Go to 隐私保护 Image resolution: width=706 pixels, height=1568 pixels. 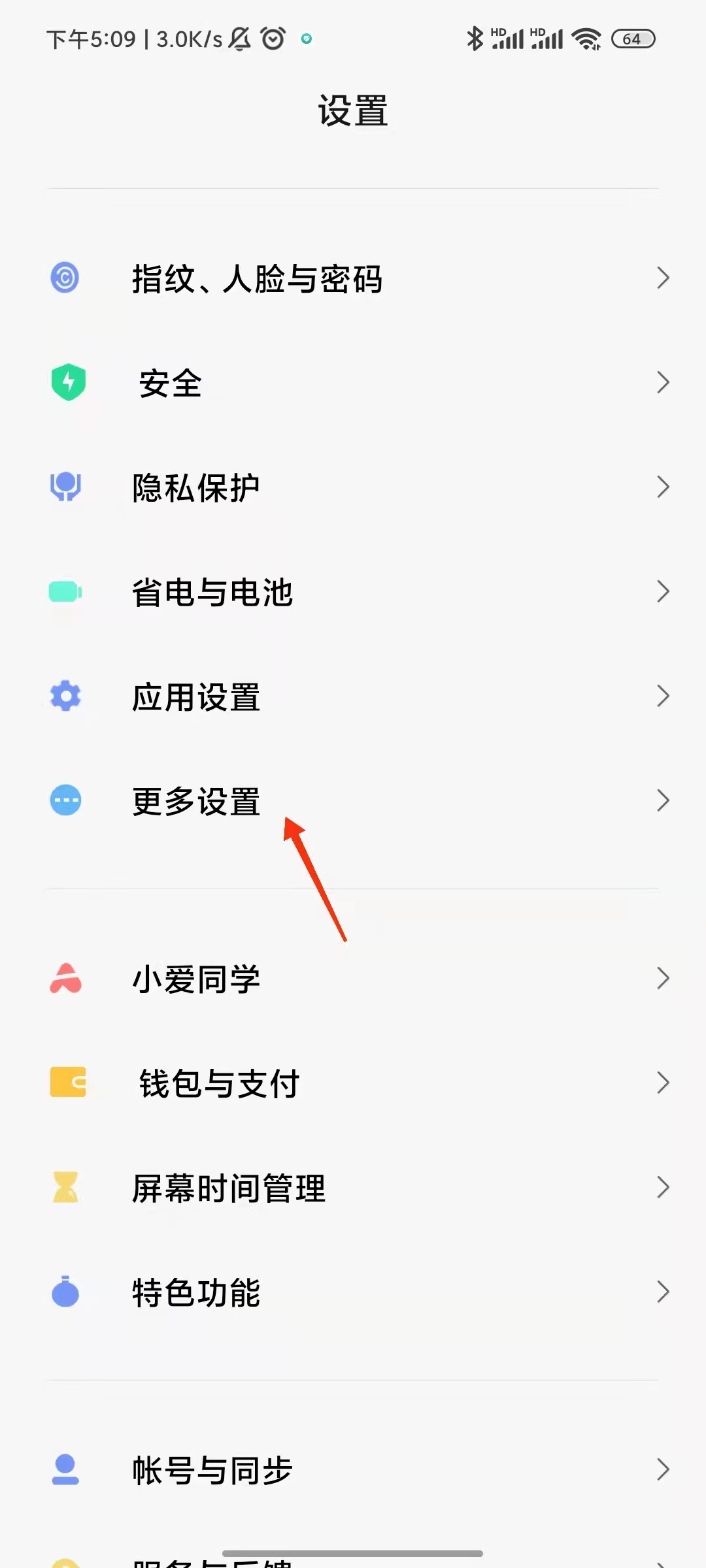pyautogui.click(x=353, y=487)
